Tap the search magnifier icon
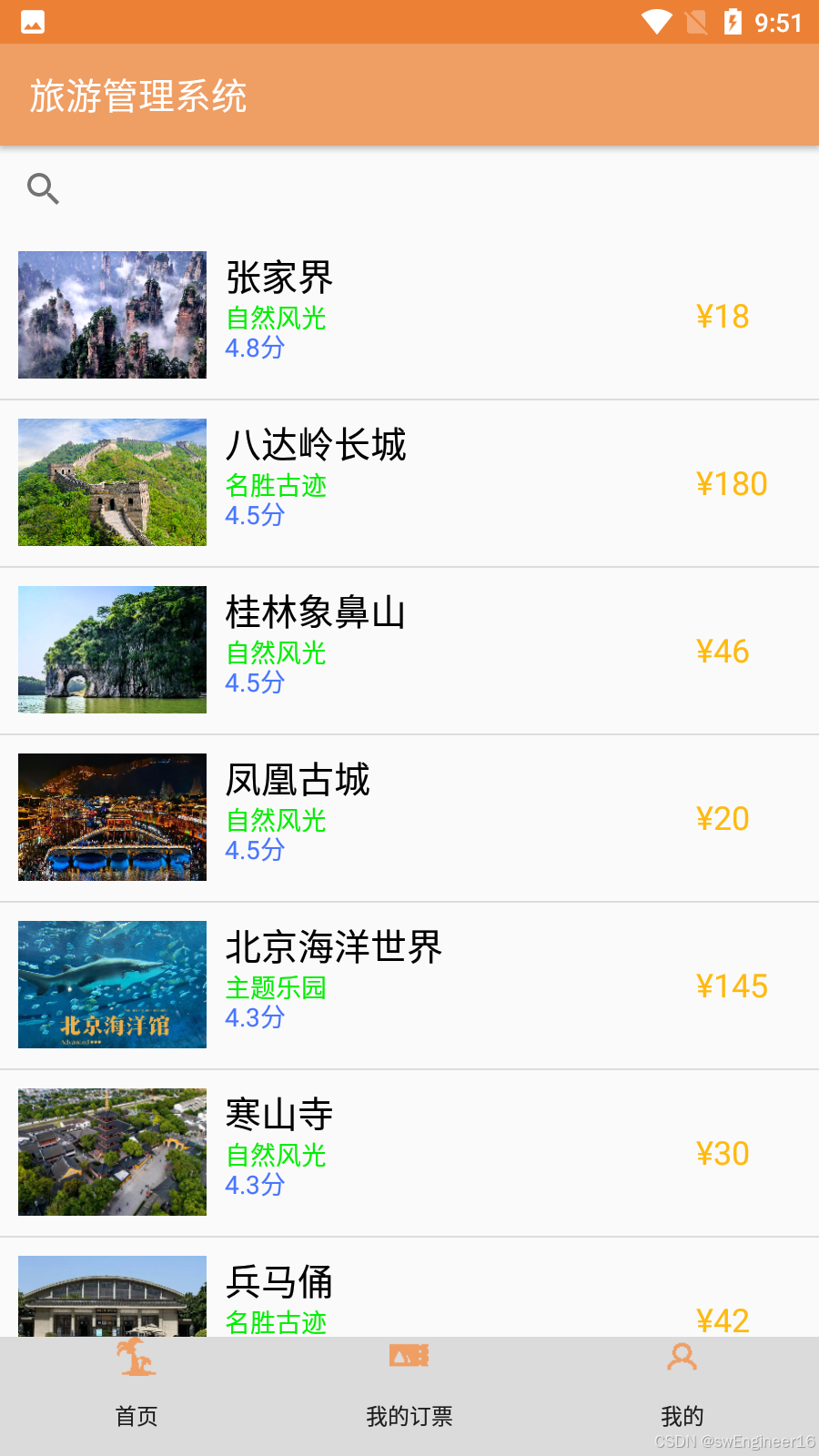 [43, 188]
